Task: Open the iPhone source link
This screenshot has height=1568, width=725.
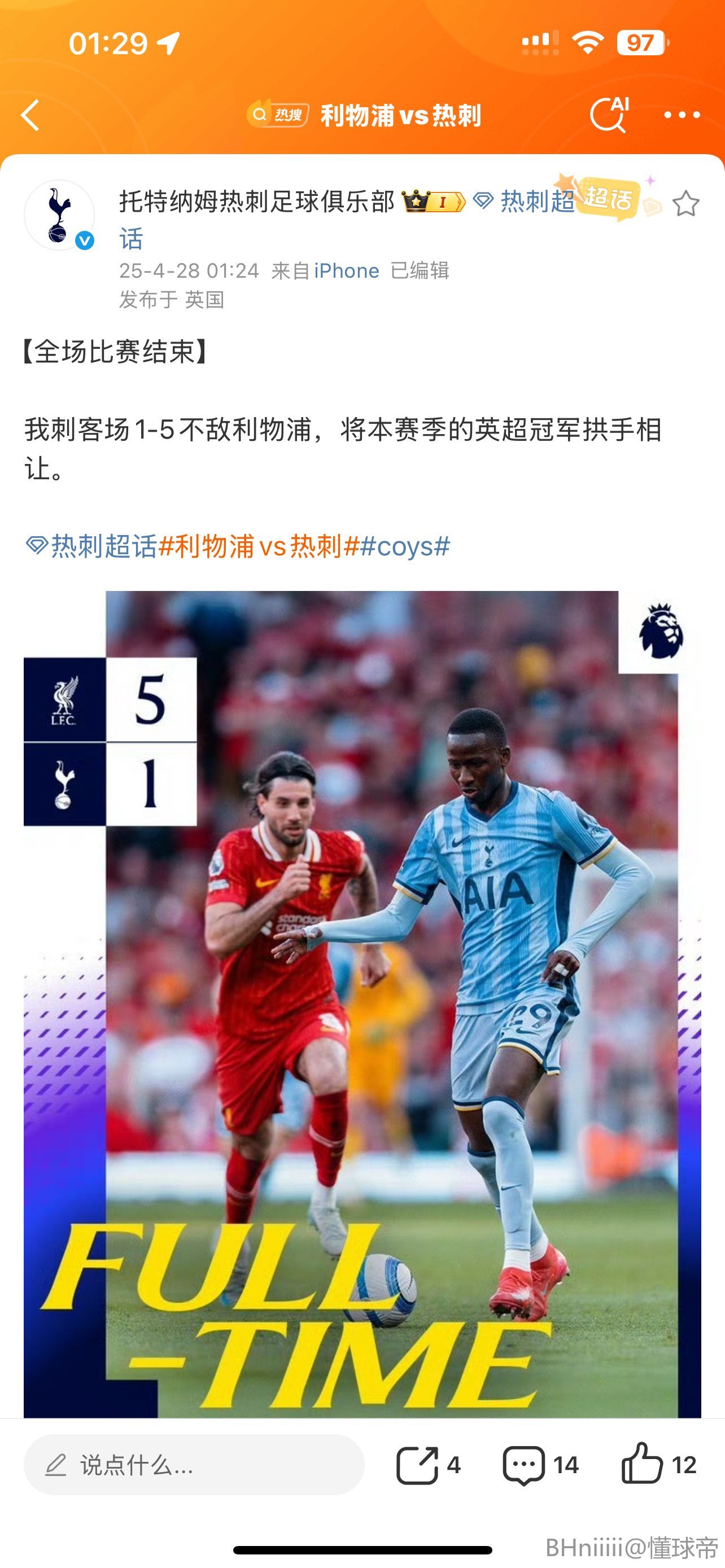Action: point(346,270)
